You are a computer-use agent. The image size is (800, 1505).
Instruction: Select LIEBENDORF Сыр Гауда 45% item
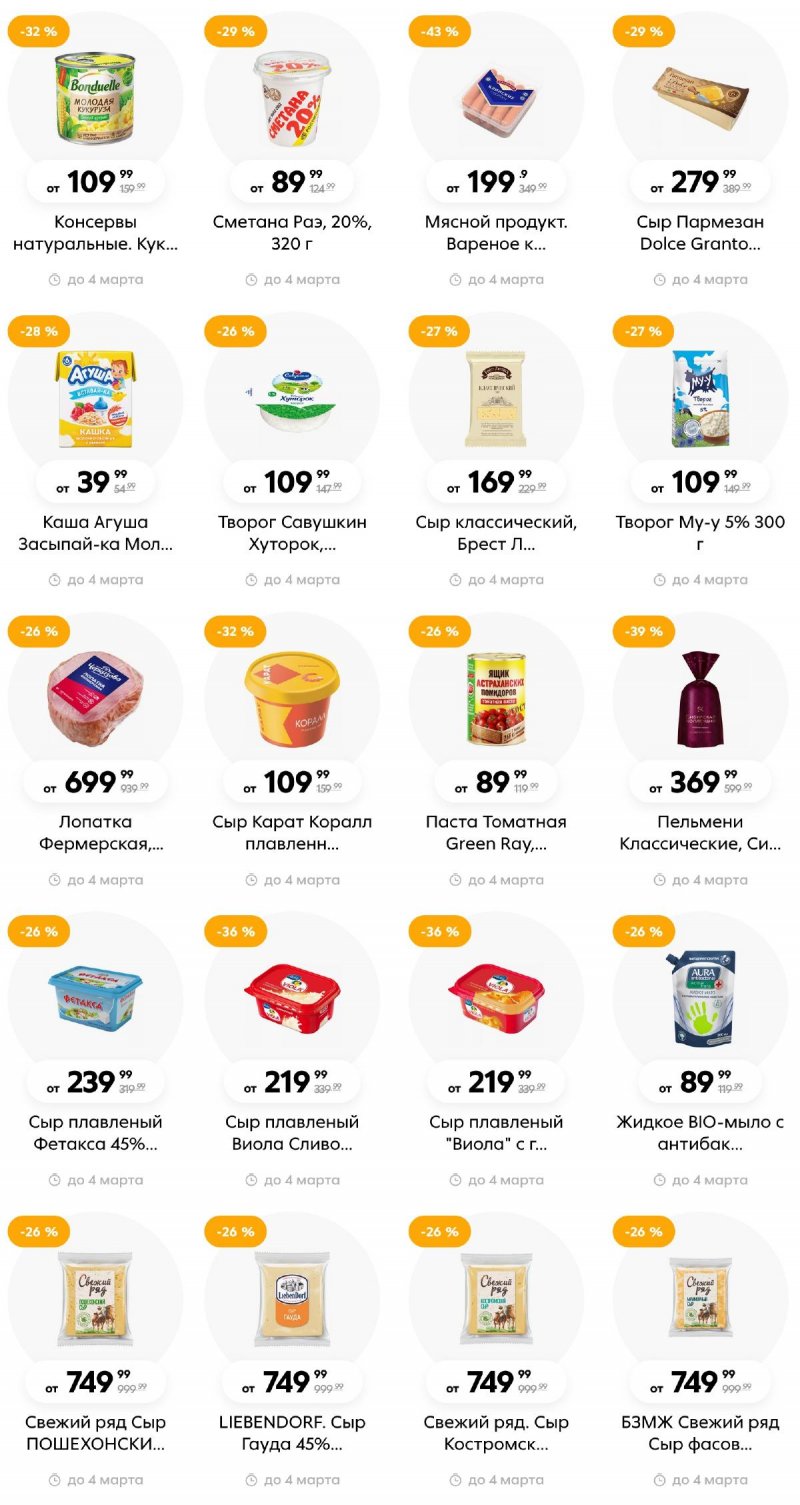tap(292, 1295)
